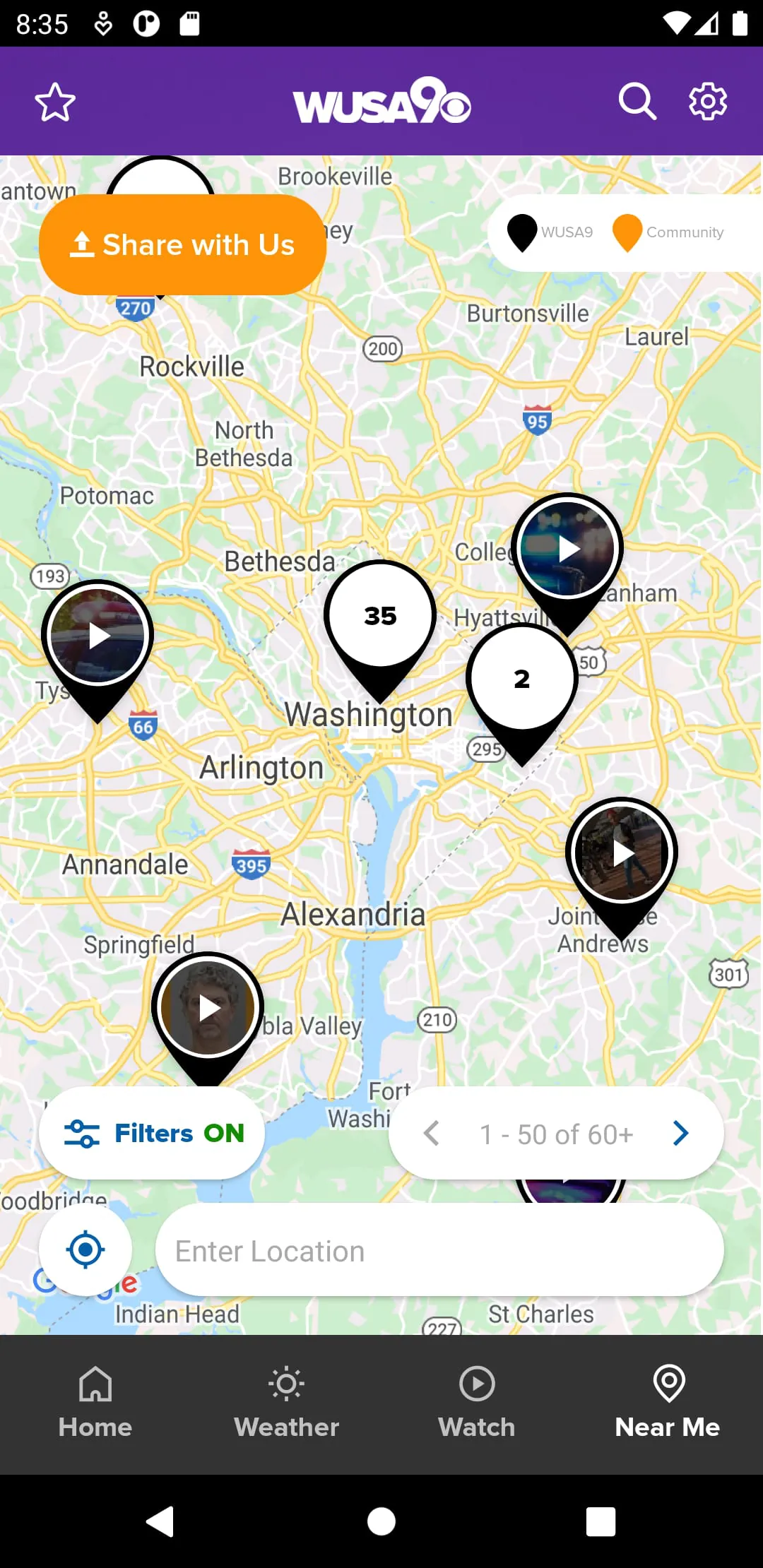This screenshot has height=1568, width=763.
Task: Open the settings gear icon
Action: click(x=706, y=101)
